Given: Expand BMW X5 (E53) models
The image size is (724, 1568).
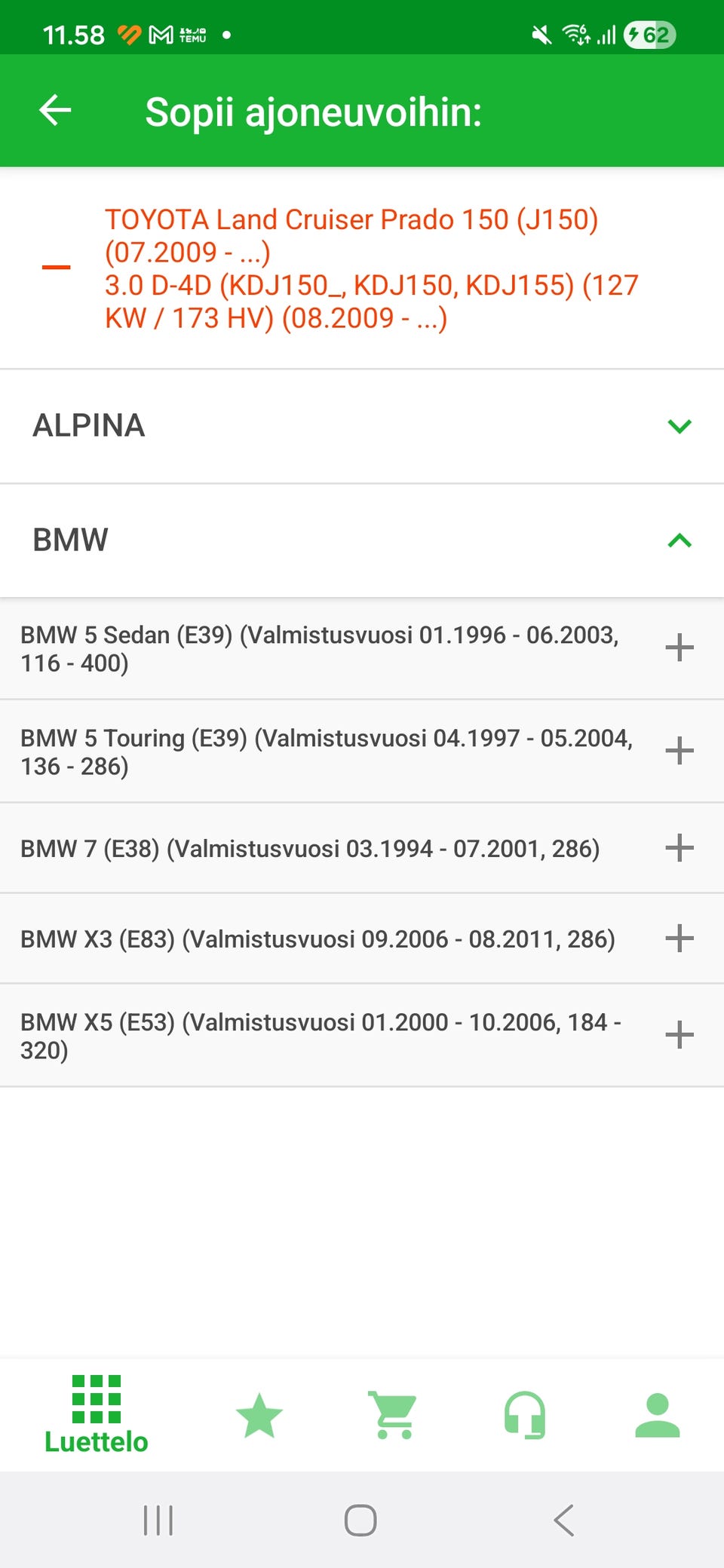Looking at the screenshot, I should (x=679, y=1035).
